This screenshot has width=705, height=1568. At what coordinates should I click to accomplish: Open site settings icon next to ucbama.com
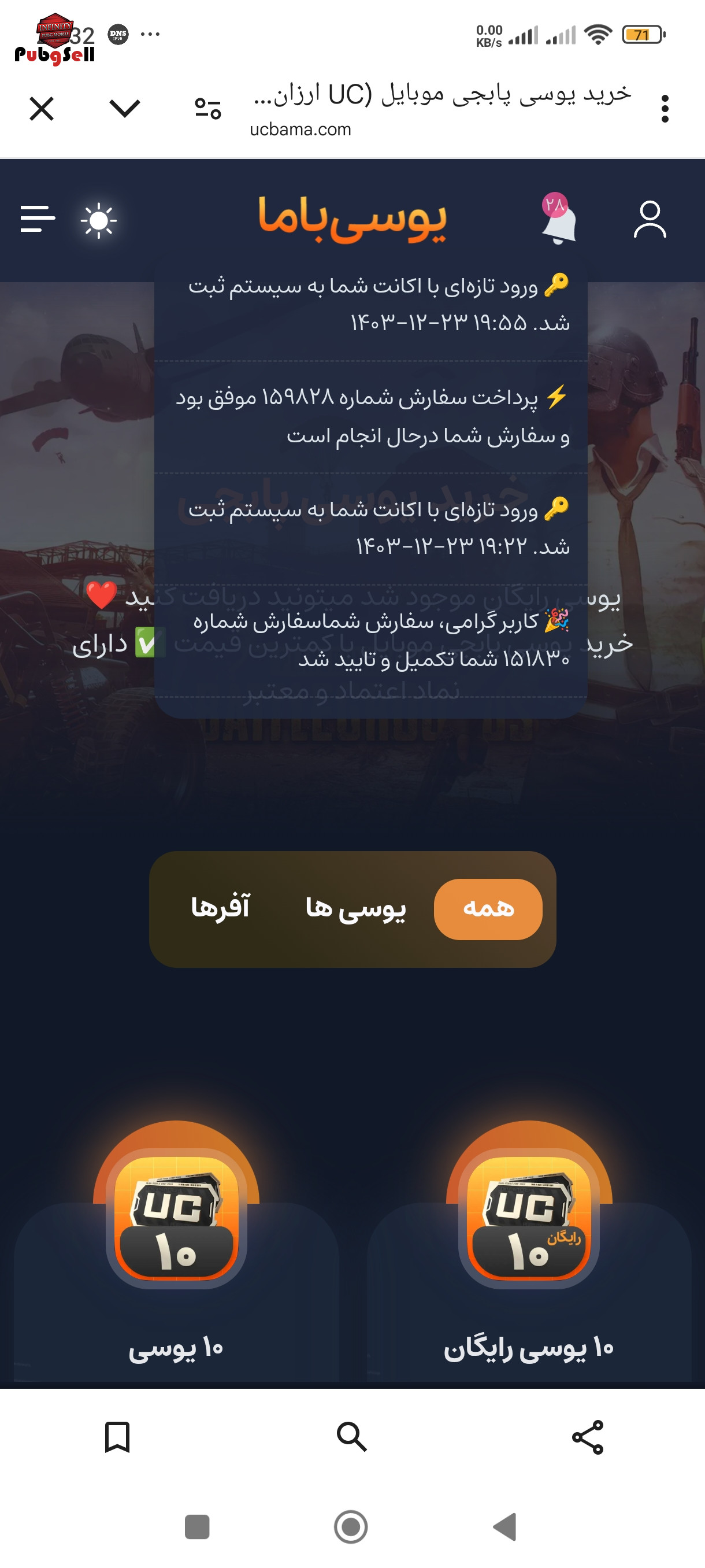pyautogui.click(x=207, y=109)
